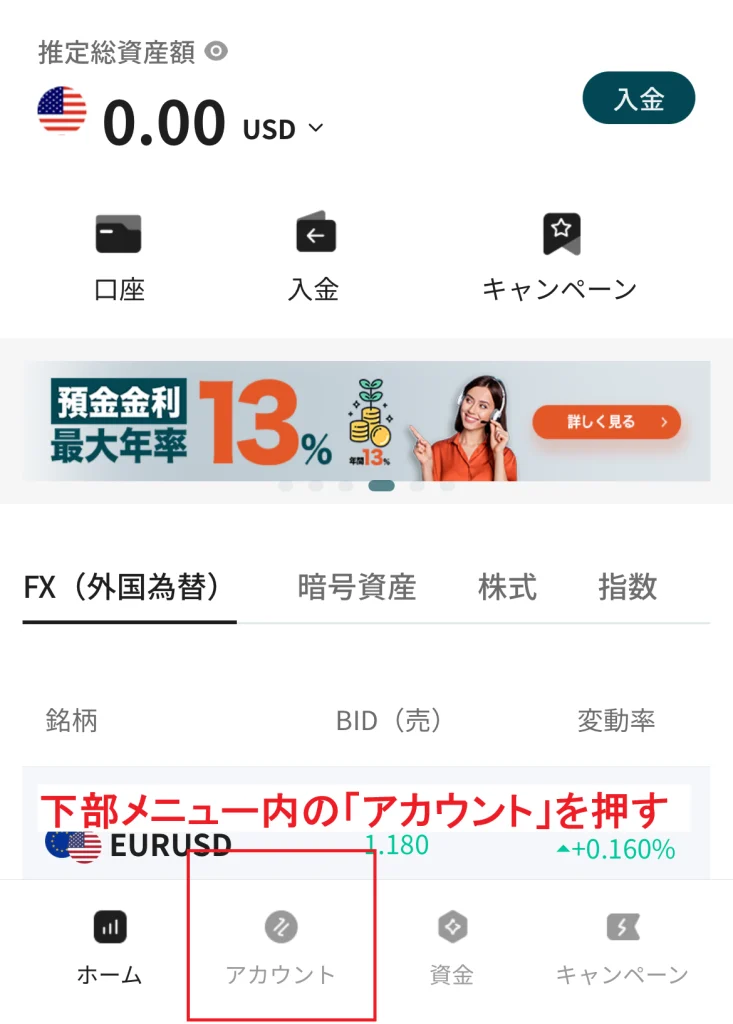Image resolution: width=733 pixels, height=1024 pixels.
Task: Open the 預金金利 最大年率13% banner
Action: (x=366, y=422)
